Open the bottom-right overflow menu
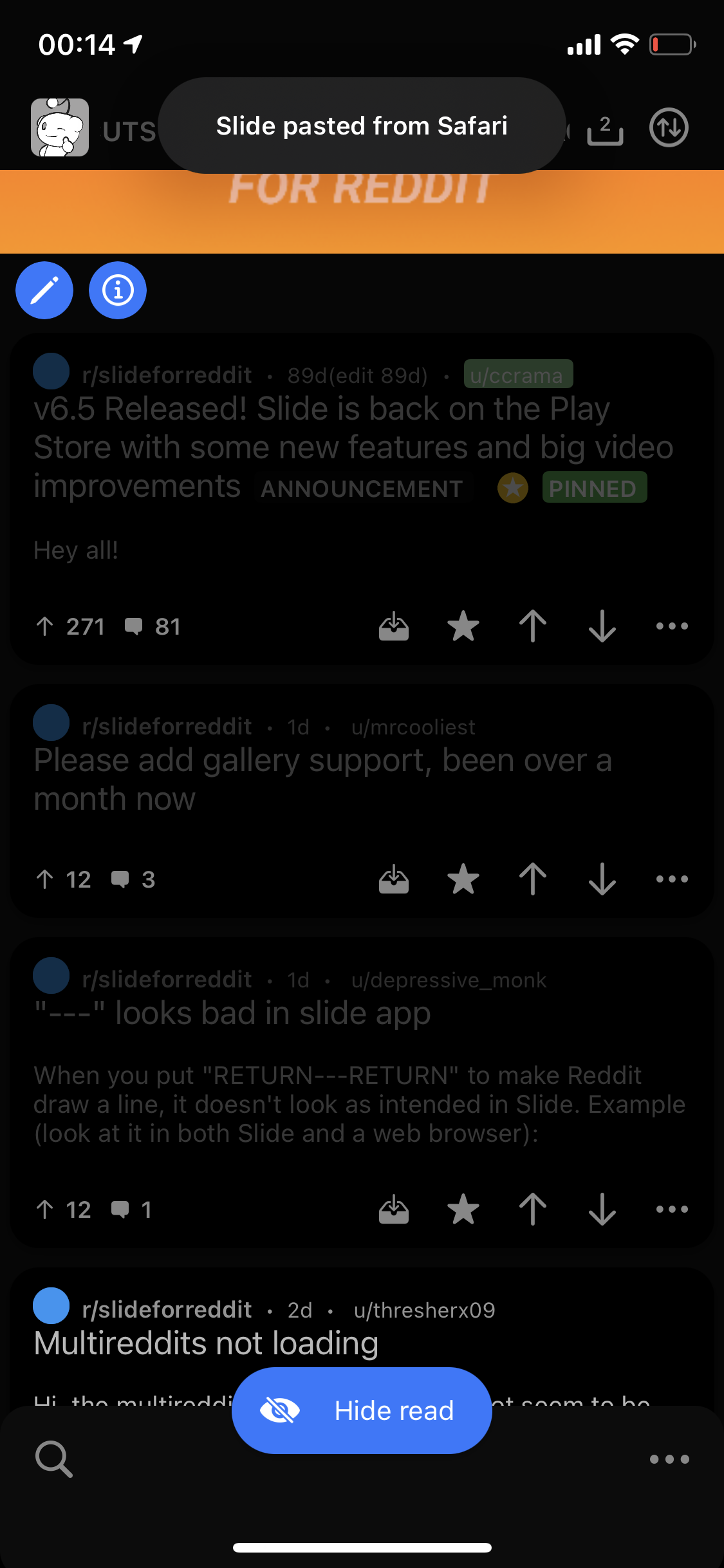The image size is (724, 1568). 669,1459
